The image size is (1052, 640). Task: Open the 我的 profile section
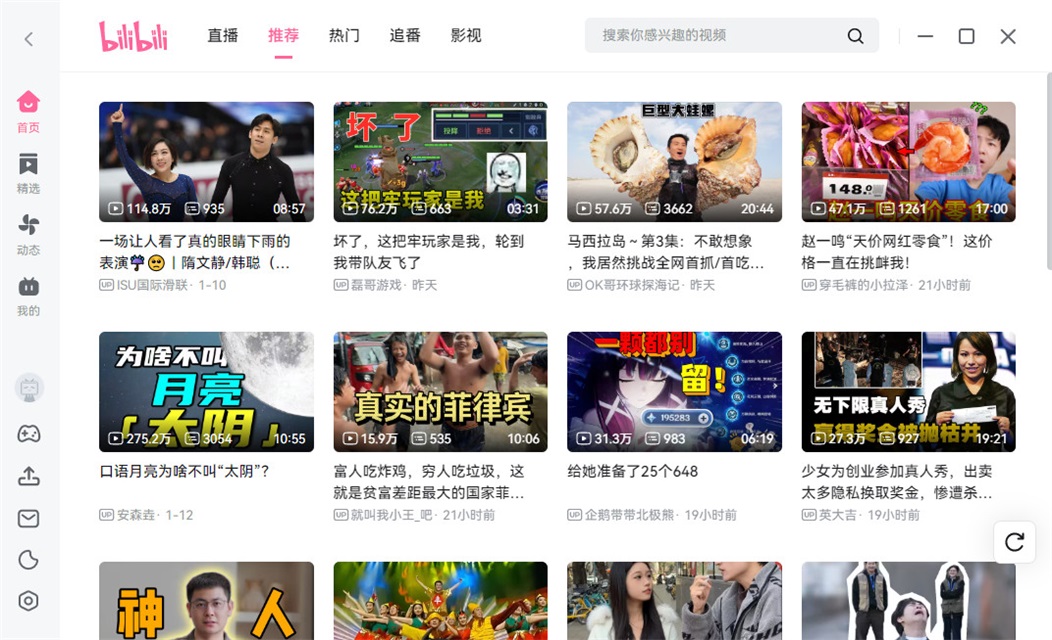click(x=28, y=296)
